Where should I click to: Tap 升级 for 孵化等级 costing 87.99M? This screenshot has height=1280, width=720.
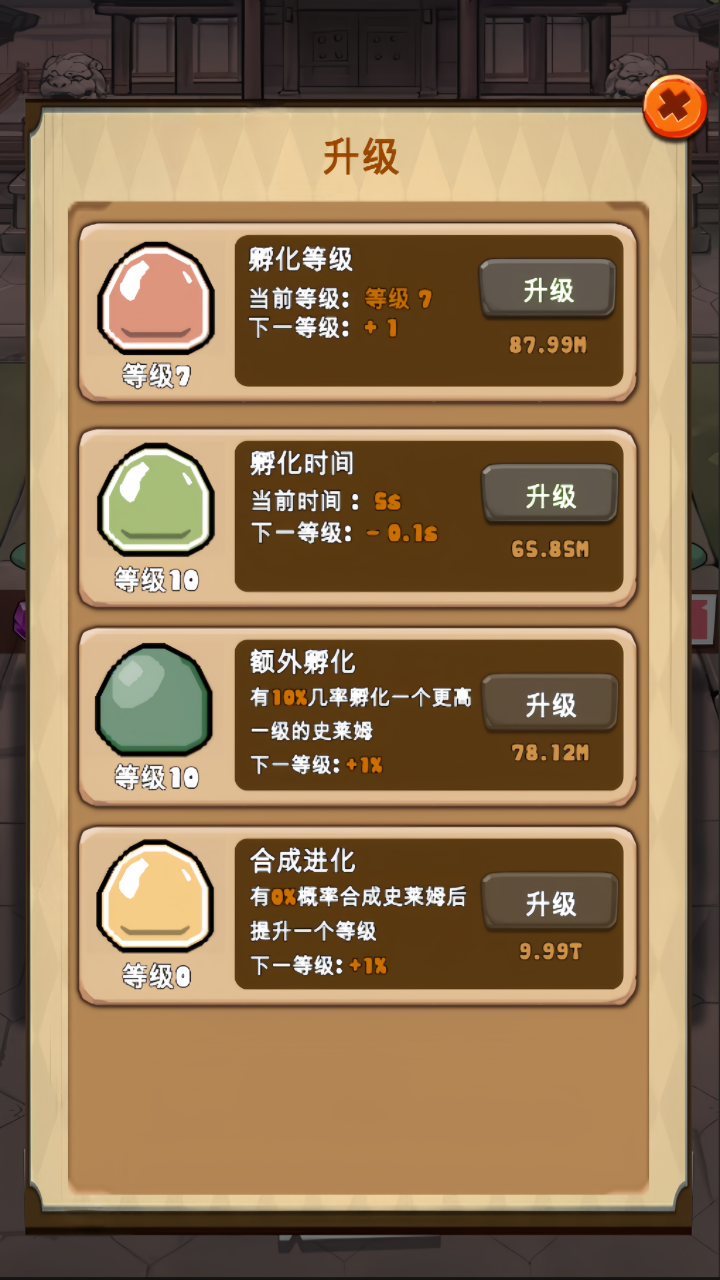(x=548, y=291)
